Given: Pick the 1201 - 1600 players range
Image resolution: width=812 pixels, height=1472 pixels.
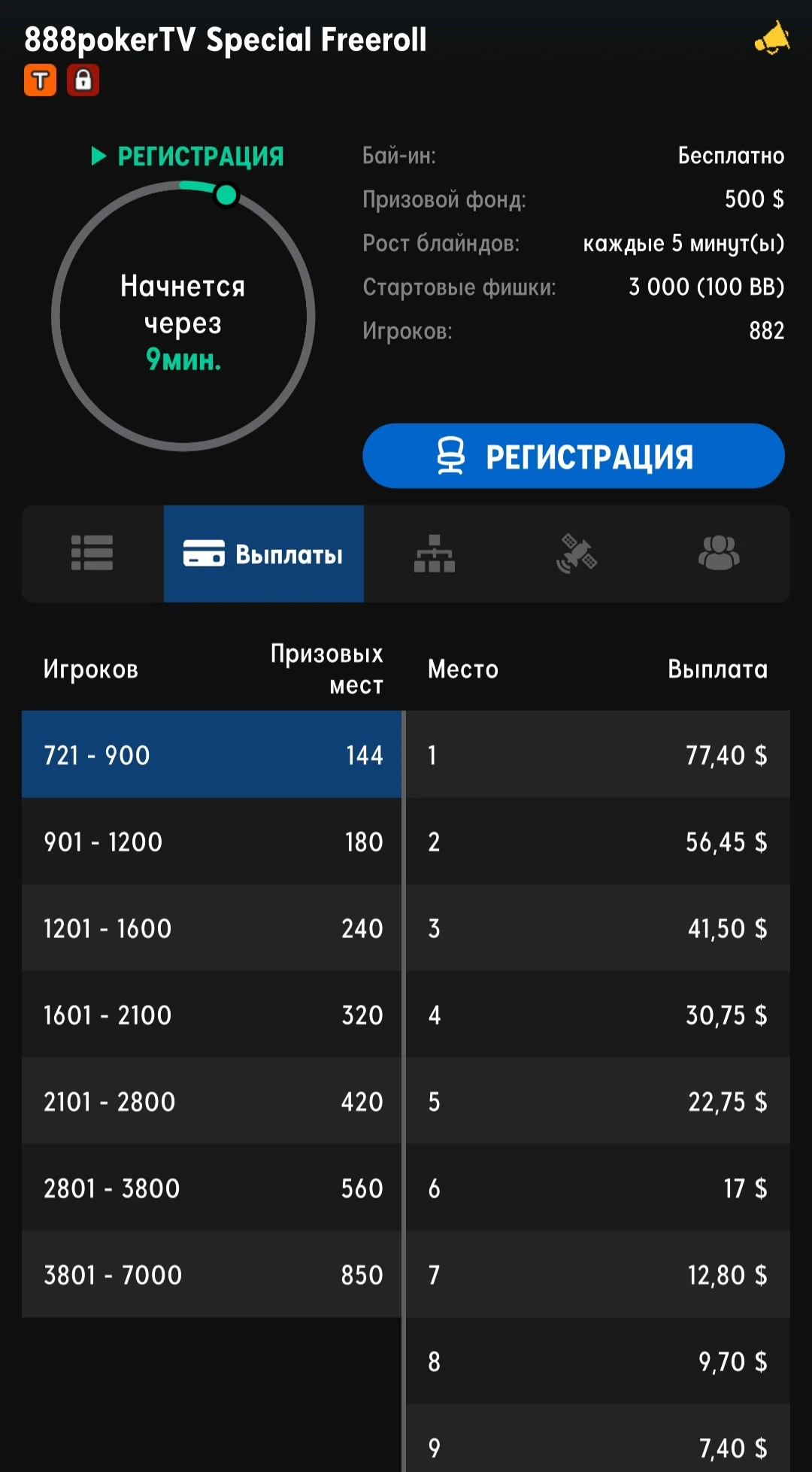Looking at the screenshot, I should (212, 928).
